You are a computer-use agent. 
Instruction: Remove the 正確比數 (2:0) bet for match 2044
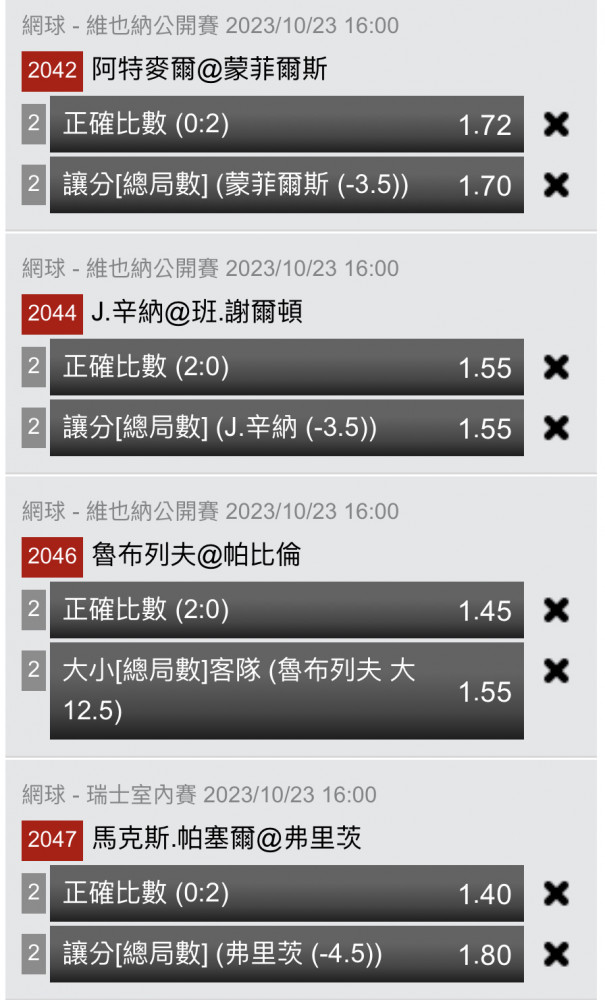point(556,367)
